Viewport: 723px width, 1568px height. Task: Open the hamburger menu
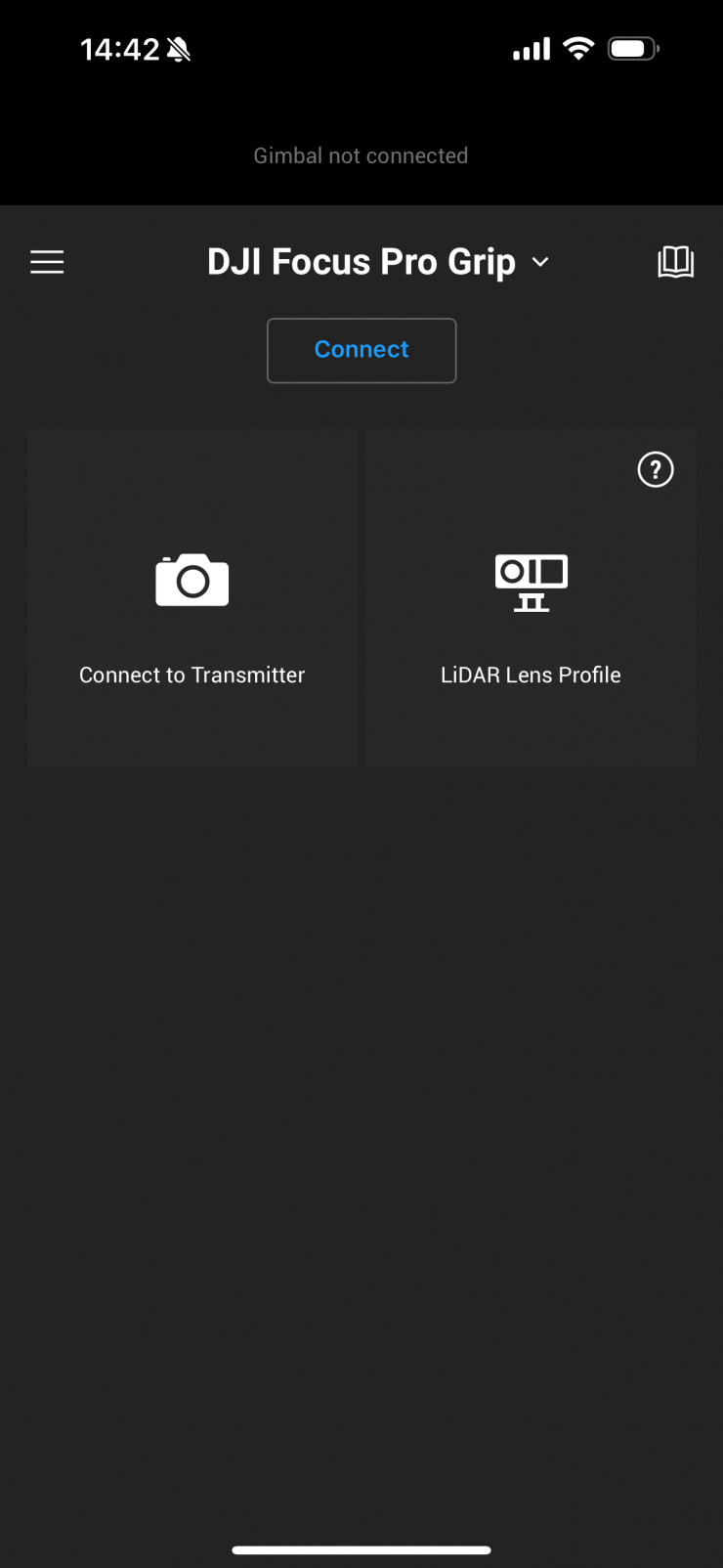[47, 262]
